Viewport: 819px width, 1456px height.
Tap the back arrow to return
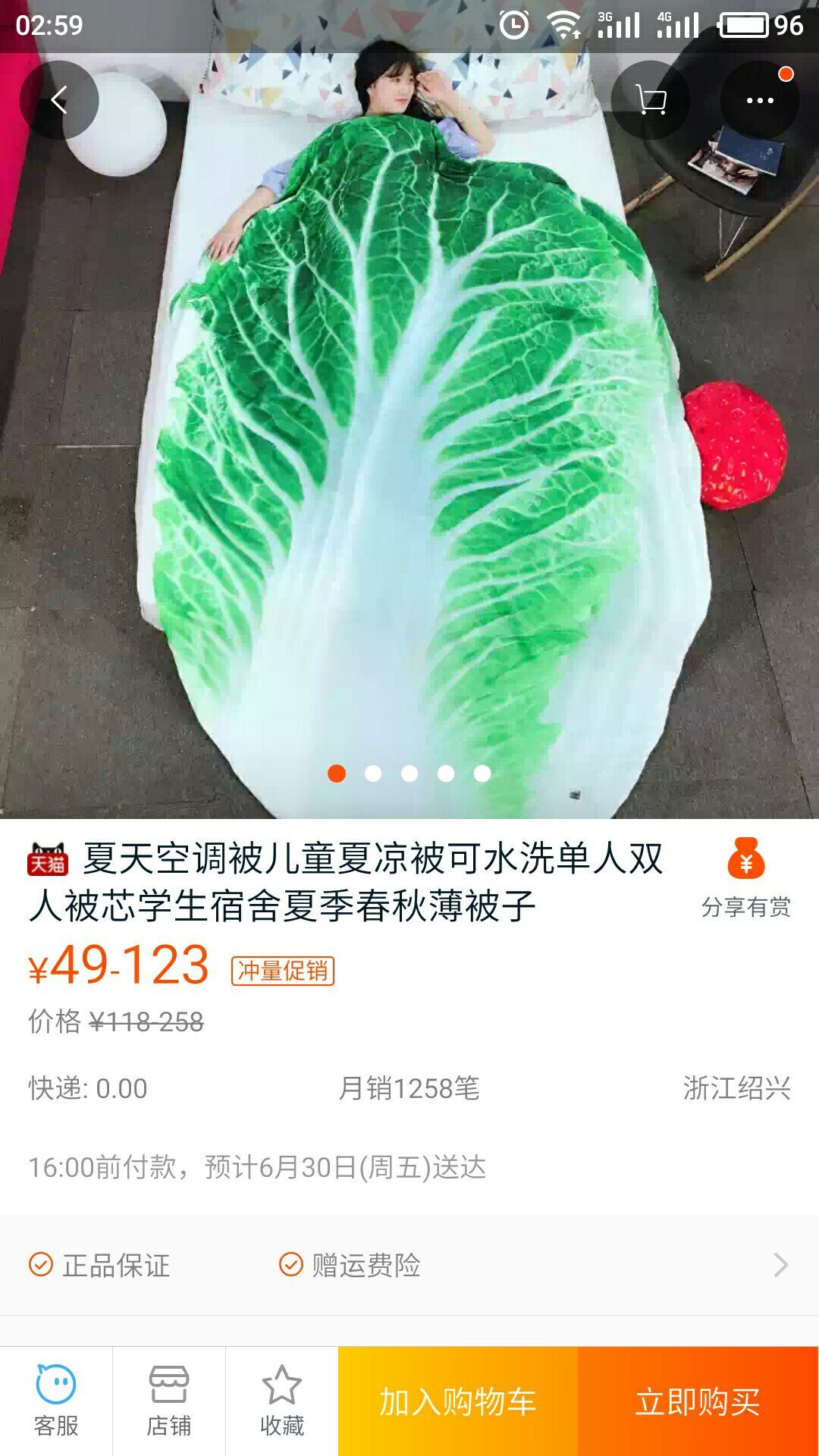coord(58,99)
